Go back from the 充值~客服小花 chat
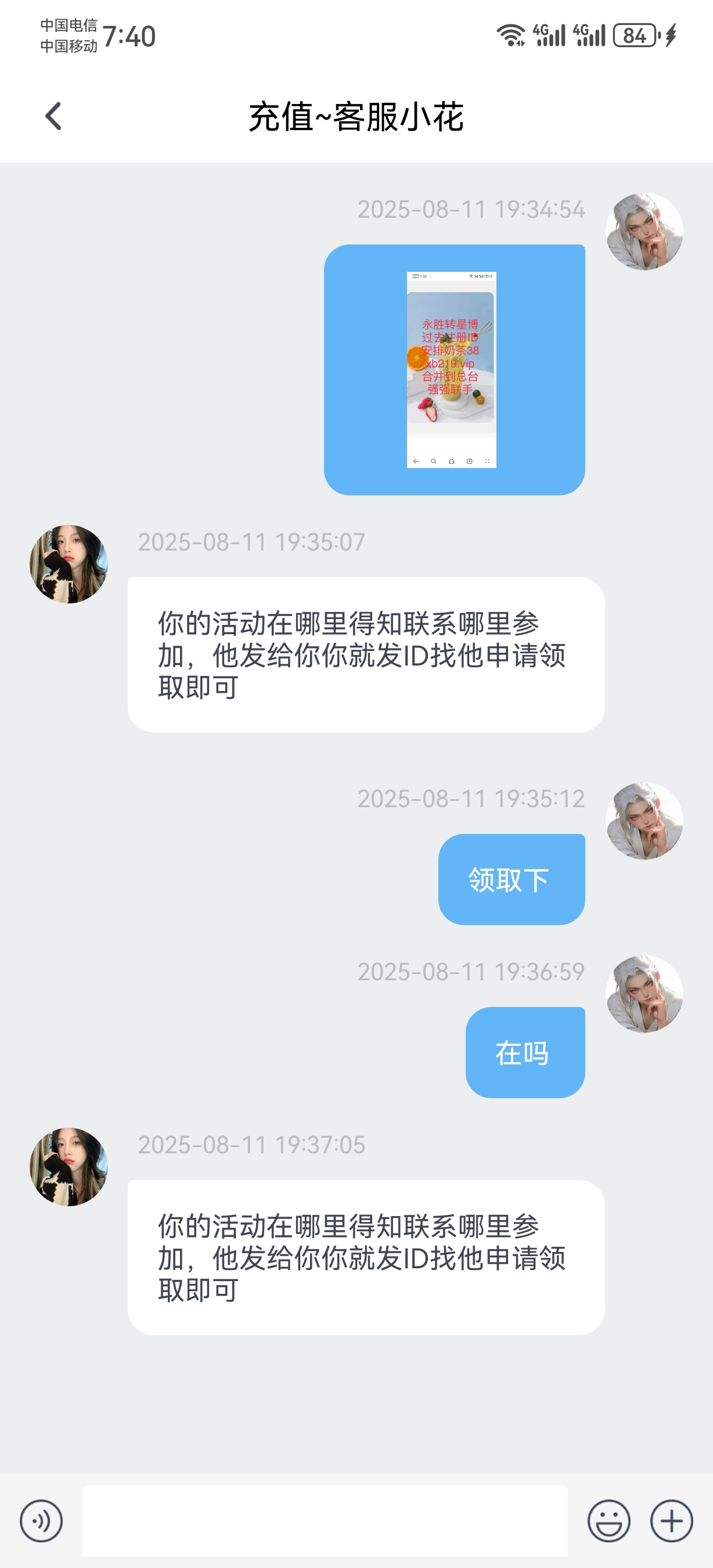Image resolution: width=713 pixels, height=1568 pixels. pos(53,116)
